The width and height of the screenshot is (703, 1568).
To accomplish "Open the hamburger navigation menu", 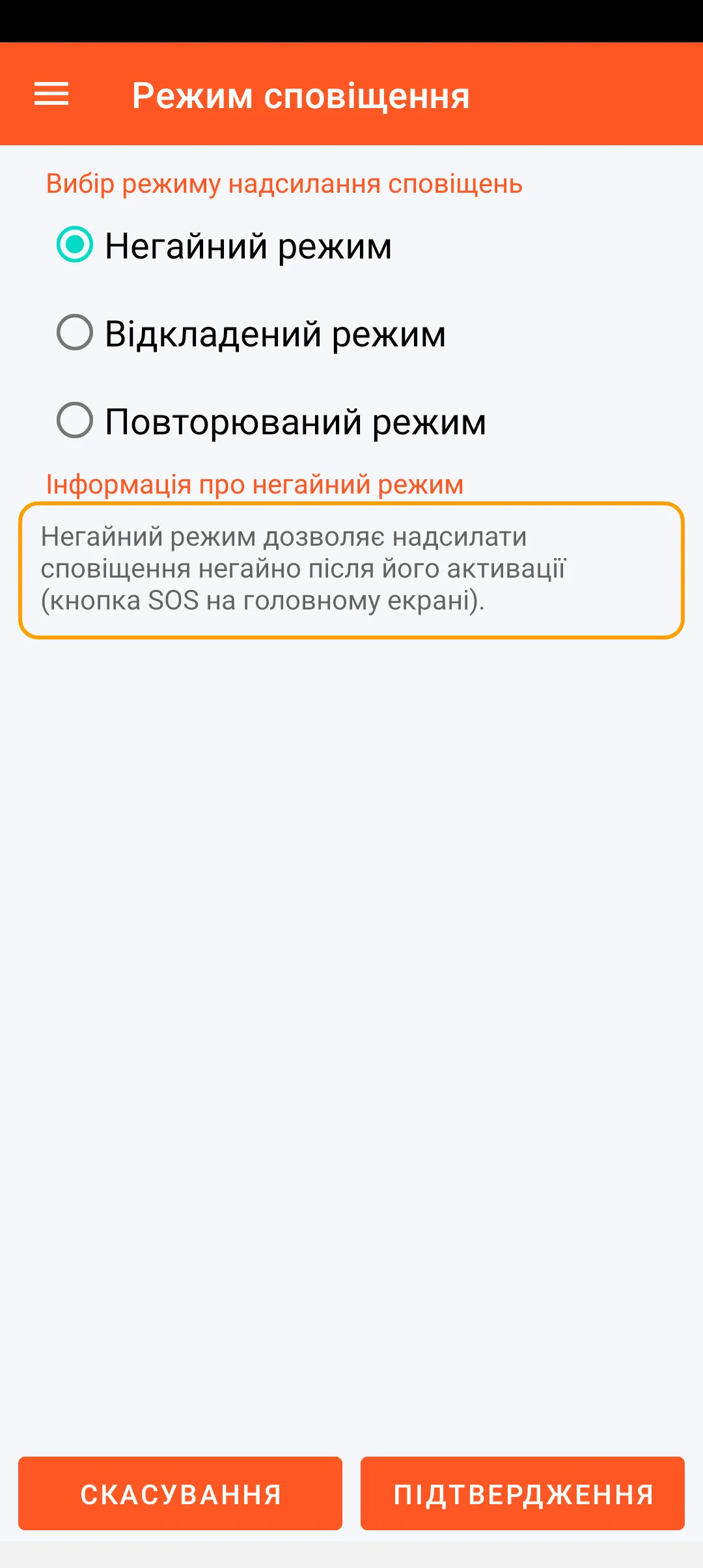I will click(x=51, y=94).
